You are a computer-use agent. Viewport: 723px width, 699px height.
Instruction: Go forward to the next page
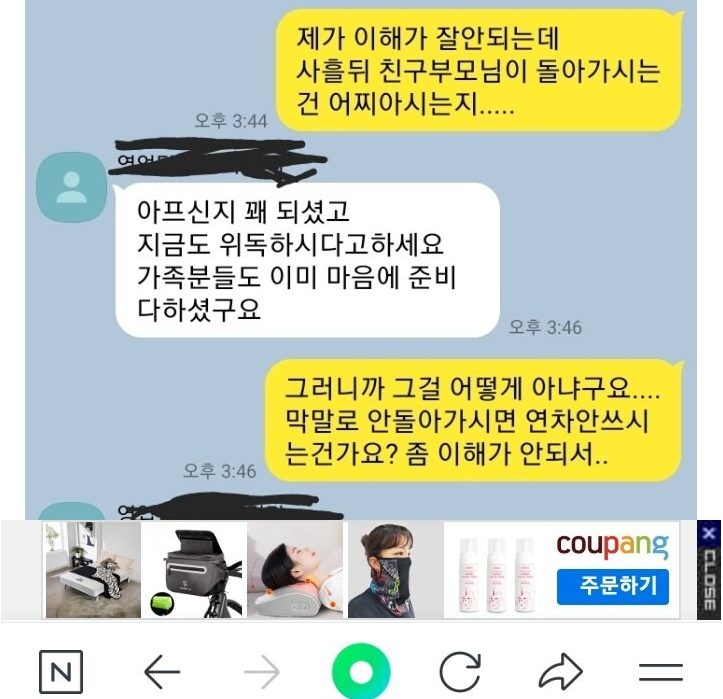click(262, 672)
